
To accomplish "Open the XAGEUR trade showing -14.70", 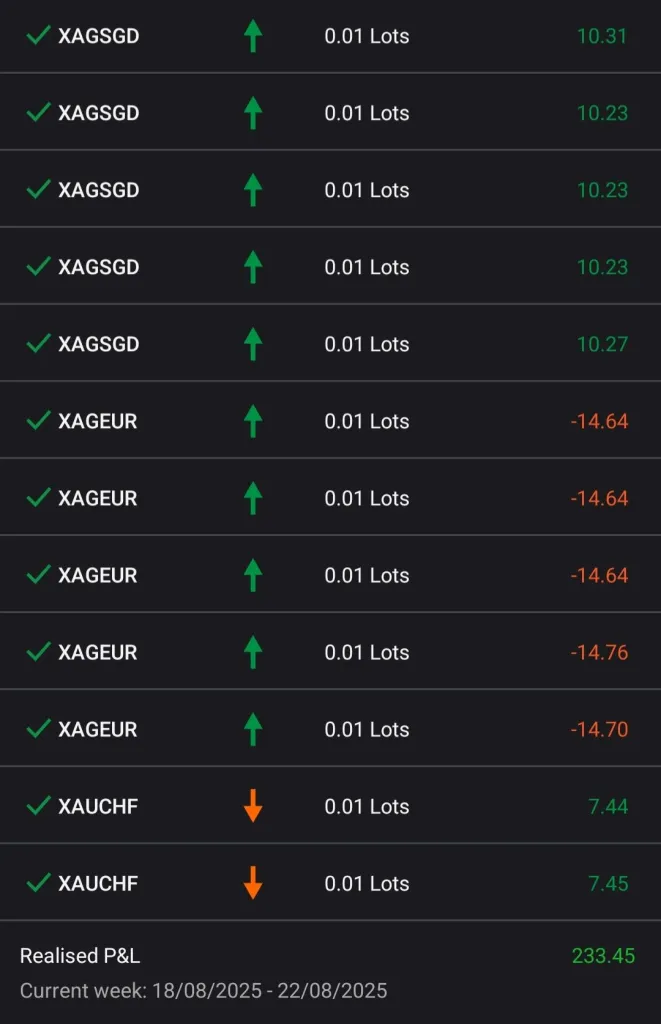I will click(330, 729).
